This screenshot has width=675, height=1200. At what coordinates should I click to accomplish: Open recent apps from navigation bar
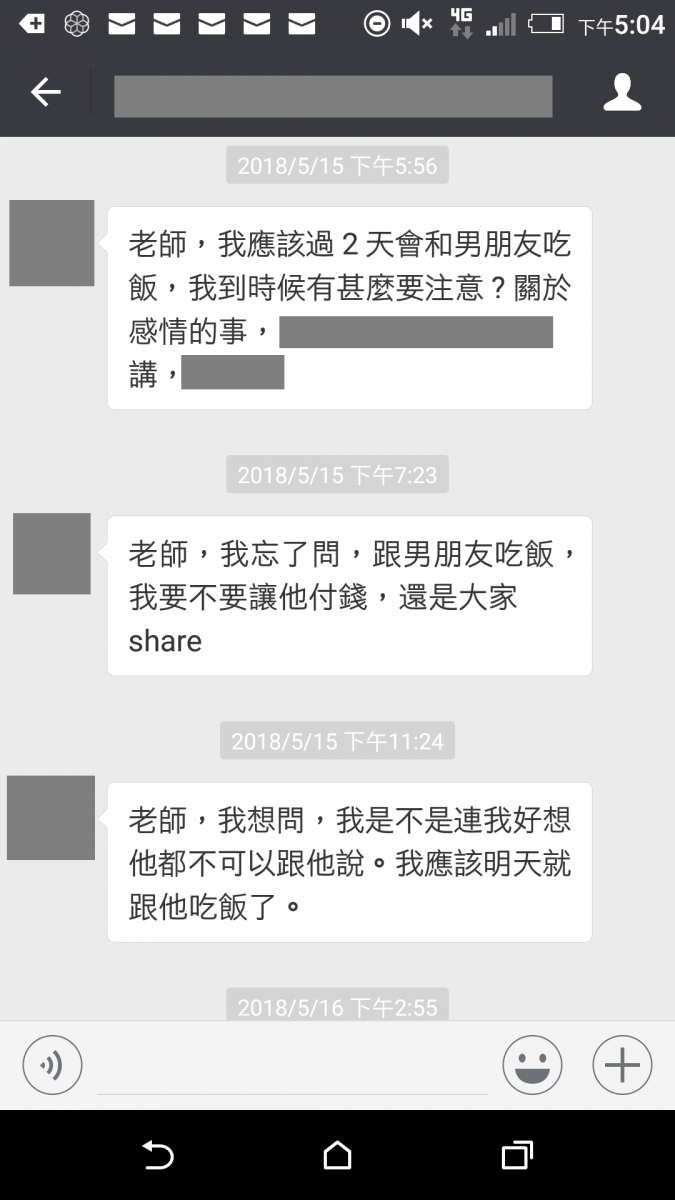[516, 1156]
